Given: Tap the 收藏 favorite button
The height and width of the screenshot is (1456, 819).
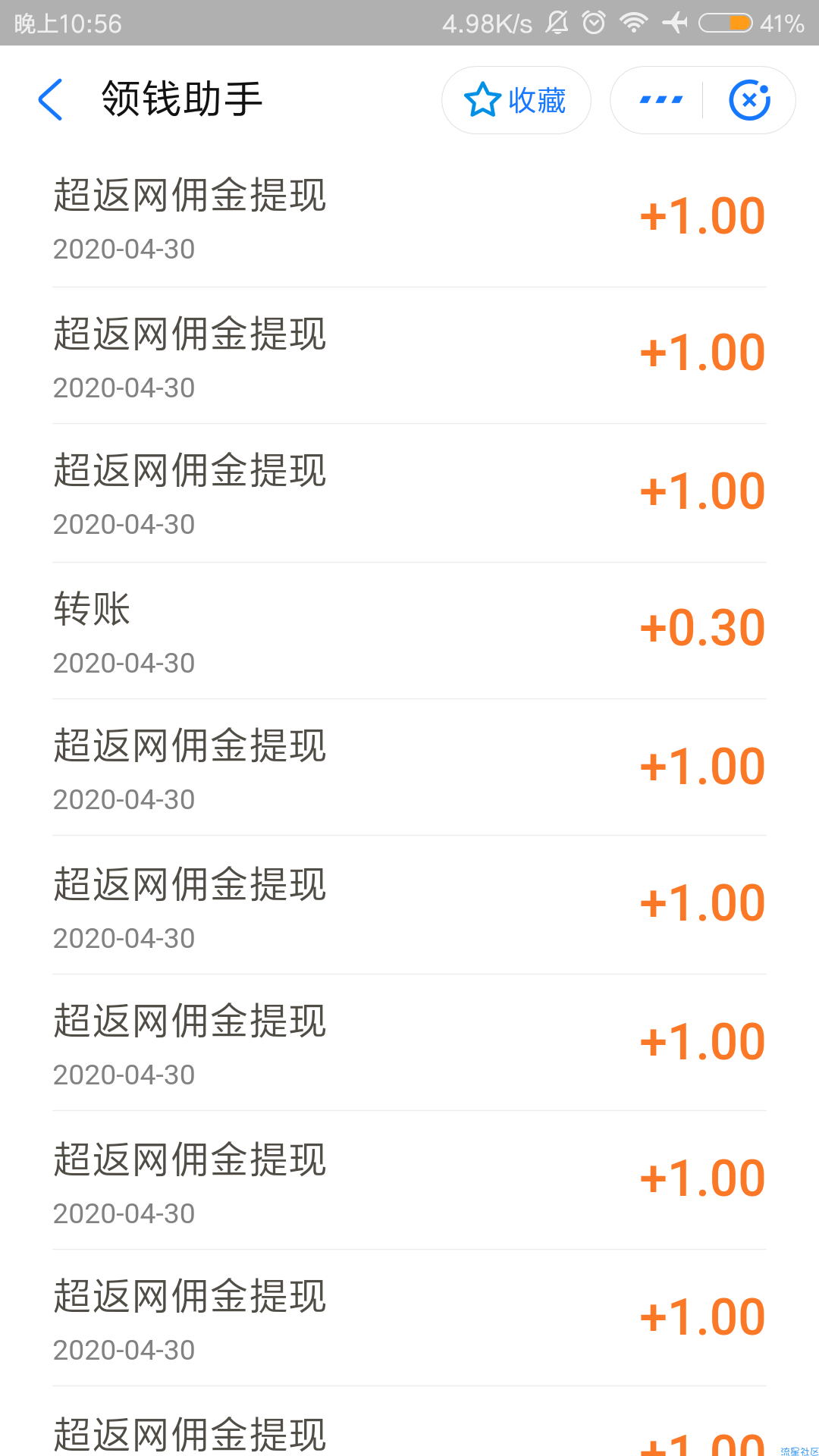Looking at the screenshot, I should [x=516, y=100].
